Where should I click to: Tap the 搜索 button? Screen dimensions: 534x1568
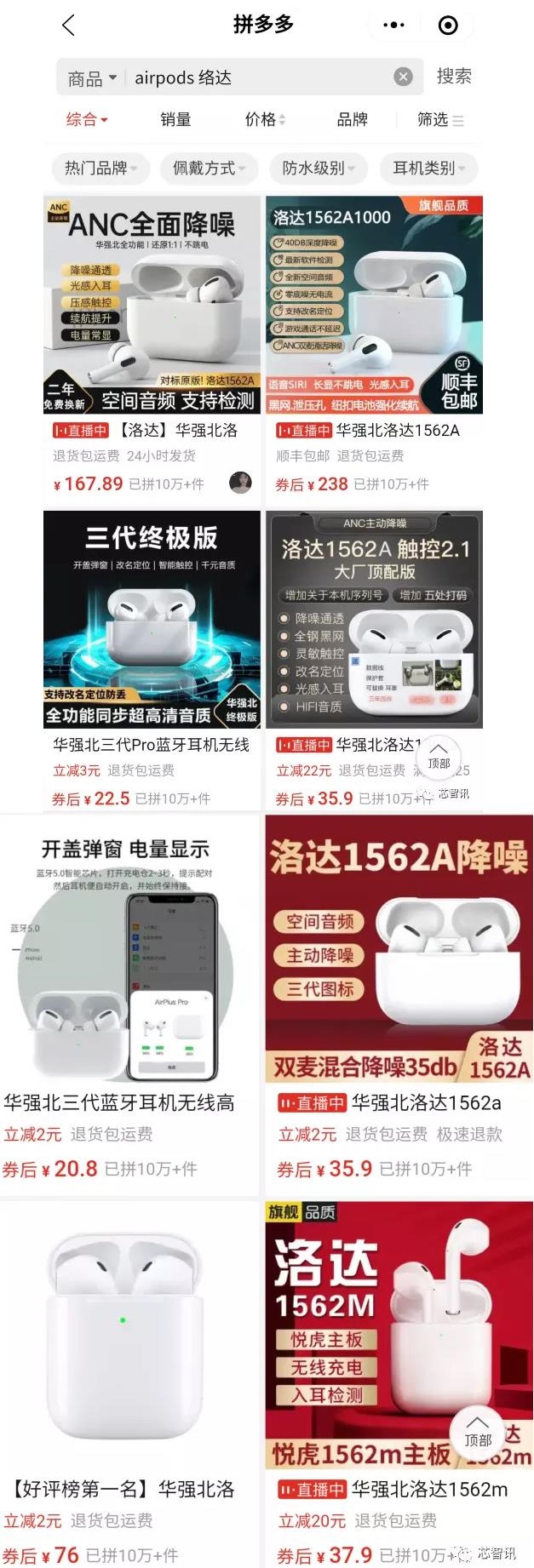click(454, 77)
